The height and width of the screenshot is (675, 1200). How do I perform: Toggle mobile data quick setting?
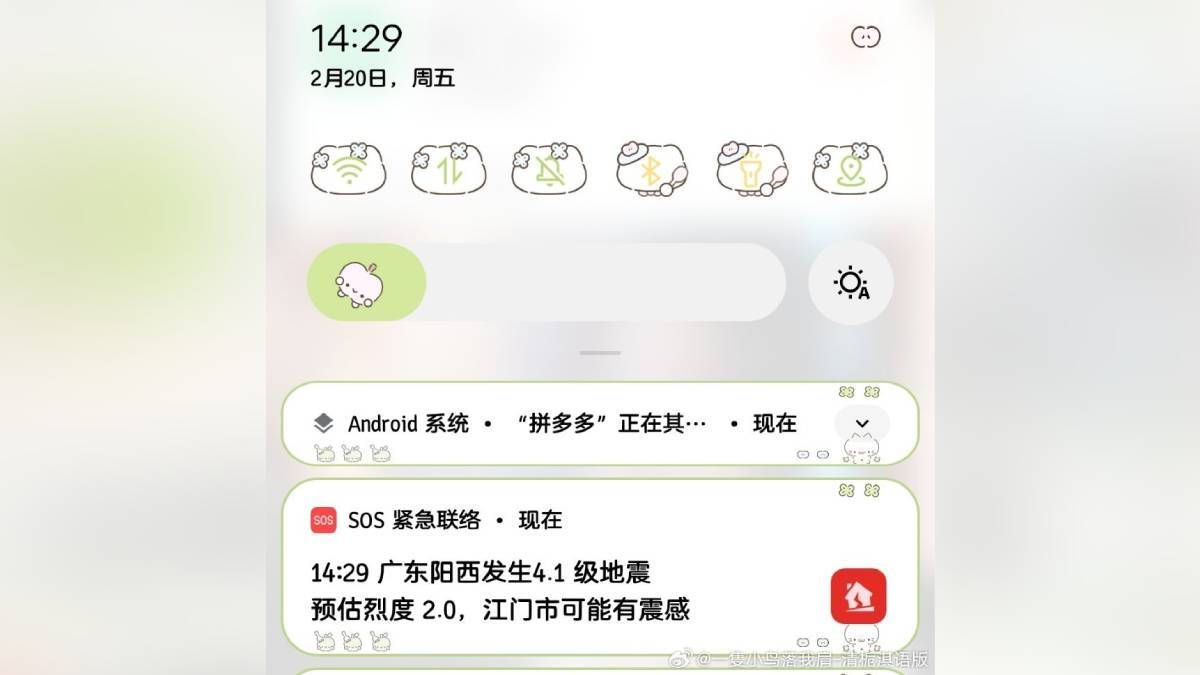coord(448,169)
